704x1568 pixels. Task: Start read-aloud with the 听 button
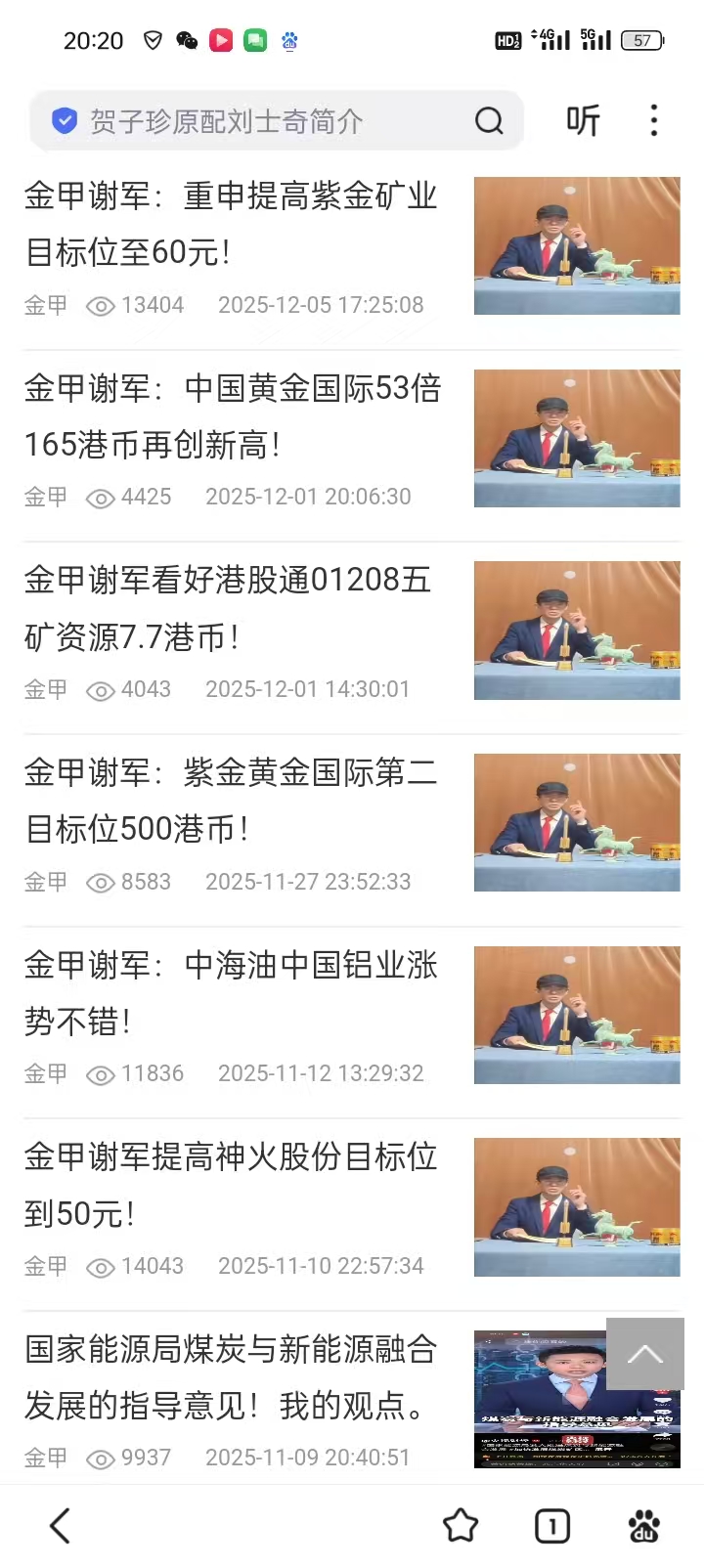583,121
